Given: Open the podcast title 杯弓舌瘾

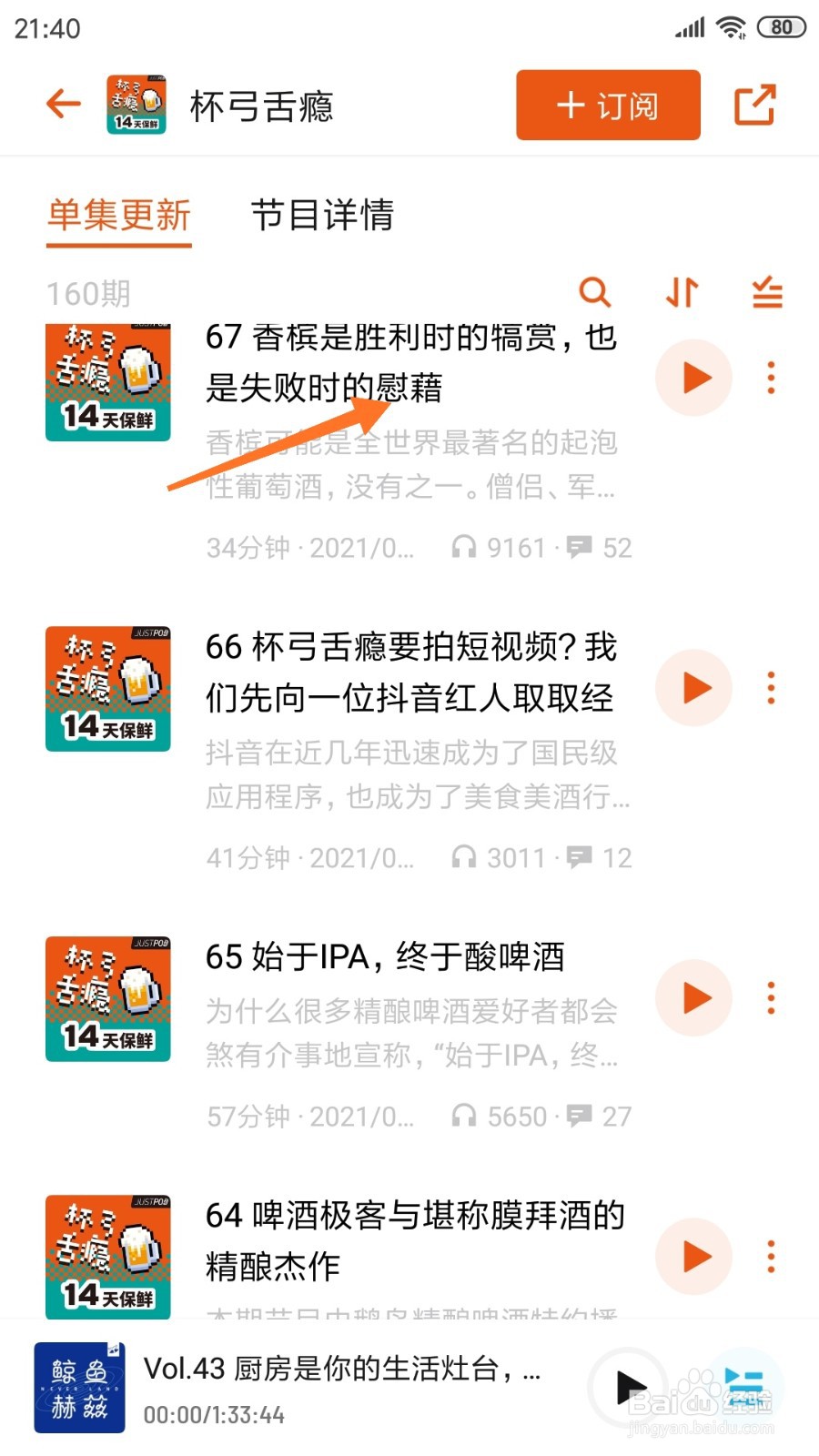Looking at the screenshot, I should (262, 105).
